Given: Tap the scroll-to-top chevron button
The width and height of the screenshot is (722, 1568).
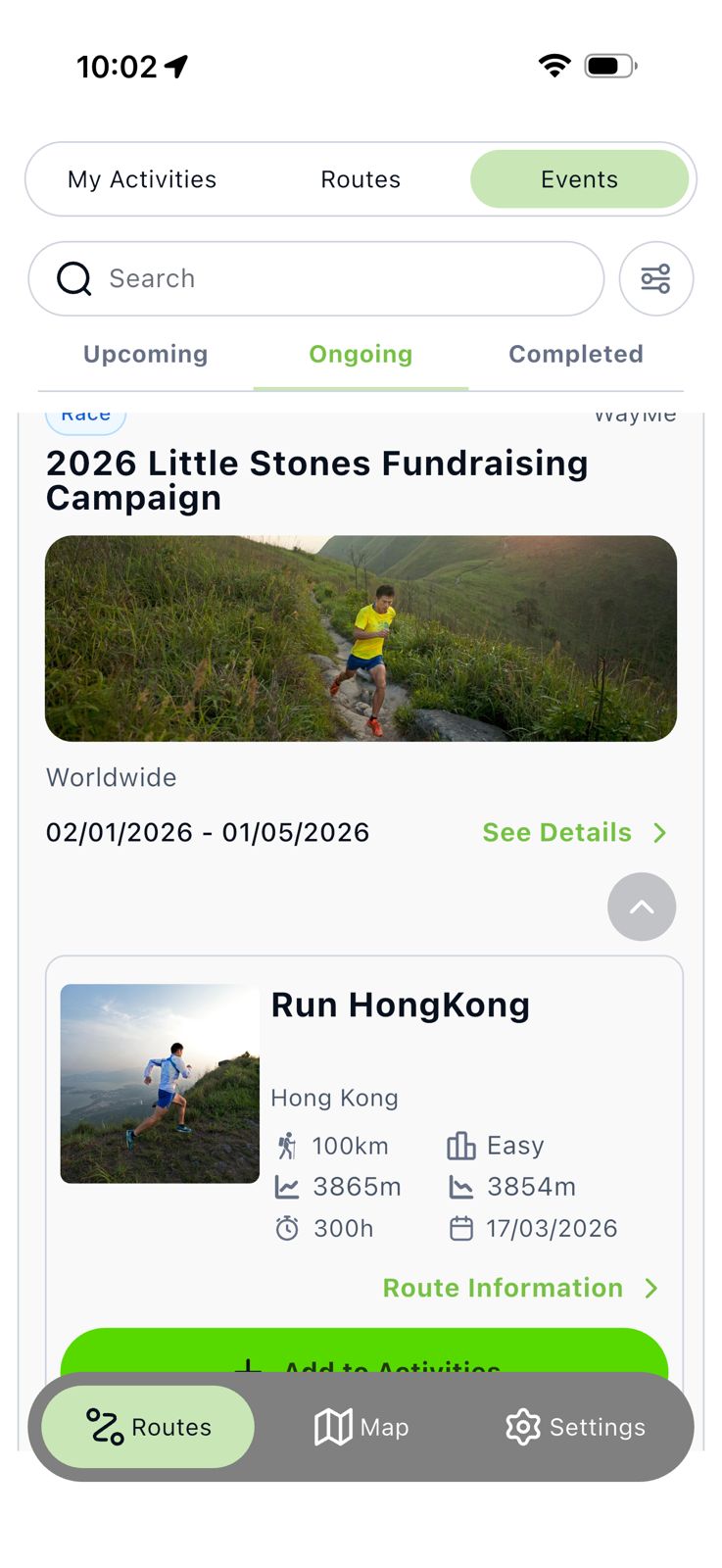Looking at the screenshot, I should pos(642,906).
